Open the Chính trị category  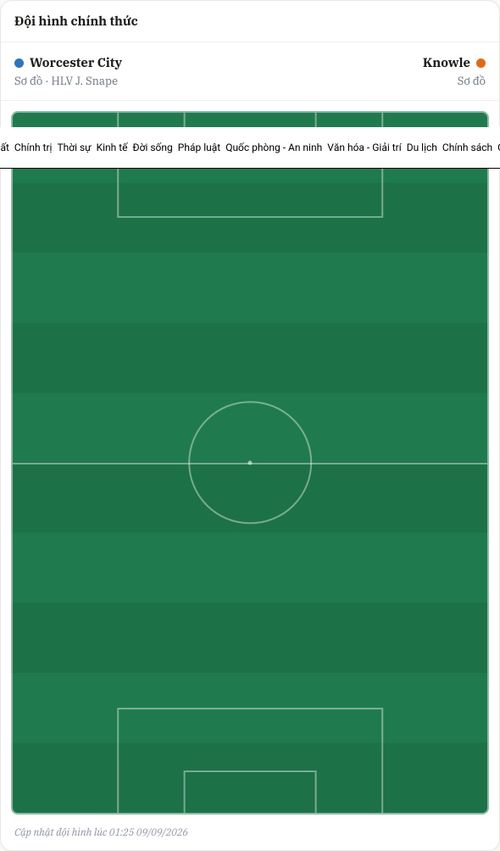[33, 148]
